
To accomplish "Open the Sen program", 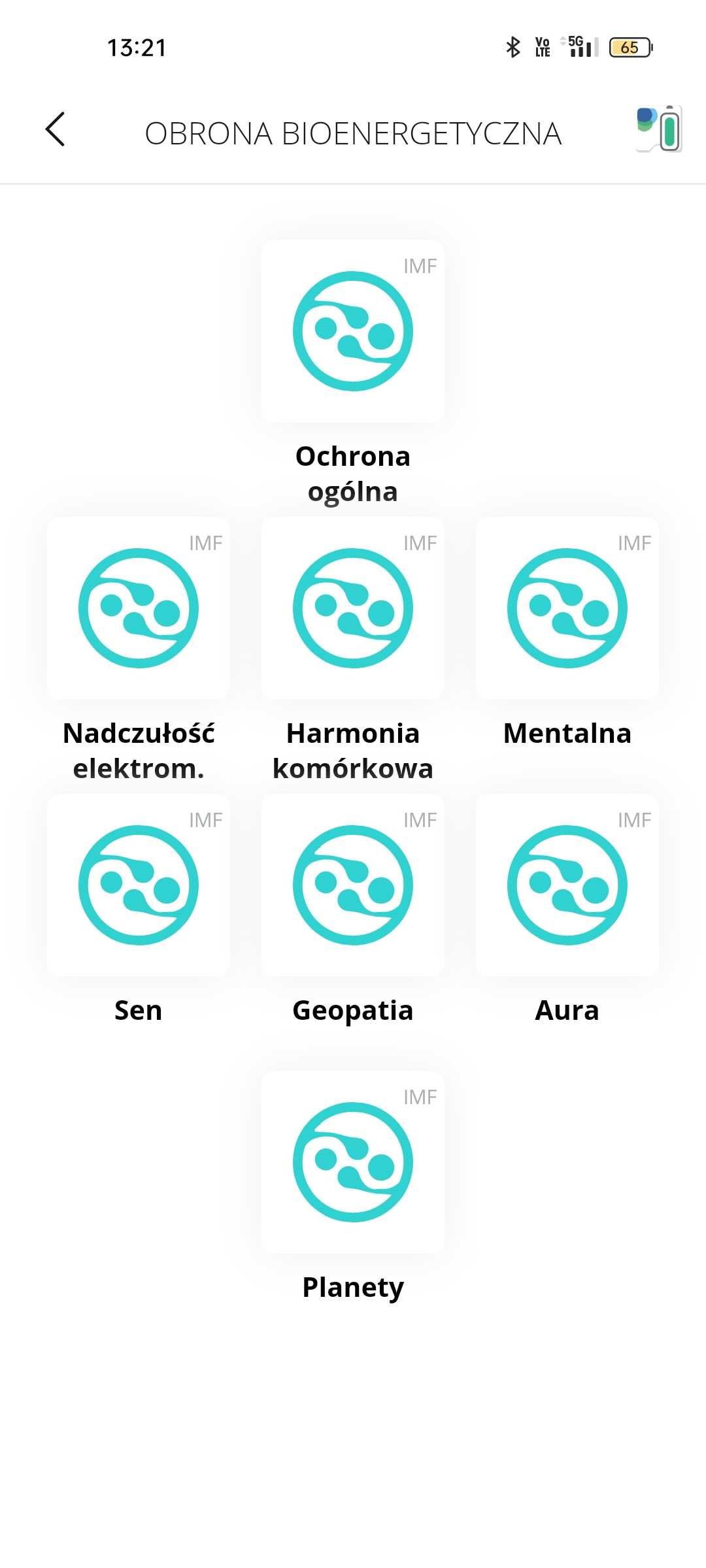I will 139,885.
